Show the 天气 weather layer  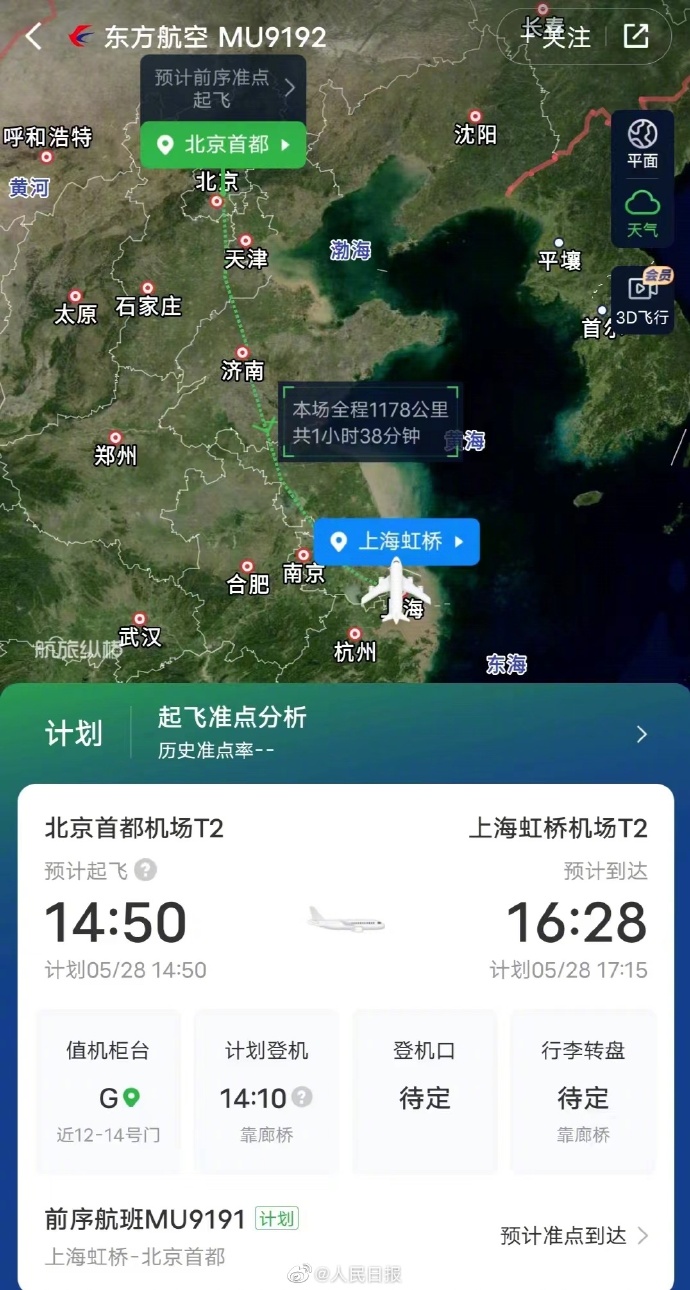click(642, 214)
